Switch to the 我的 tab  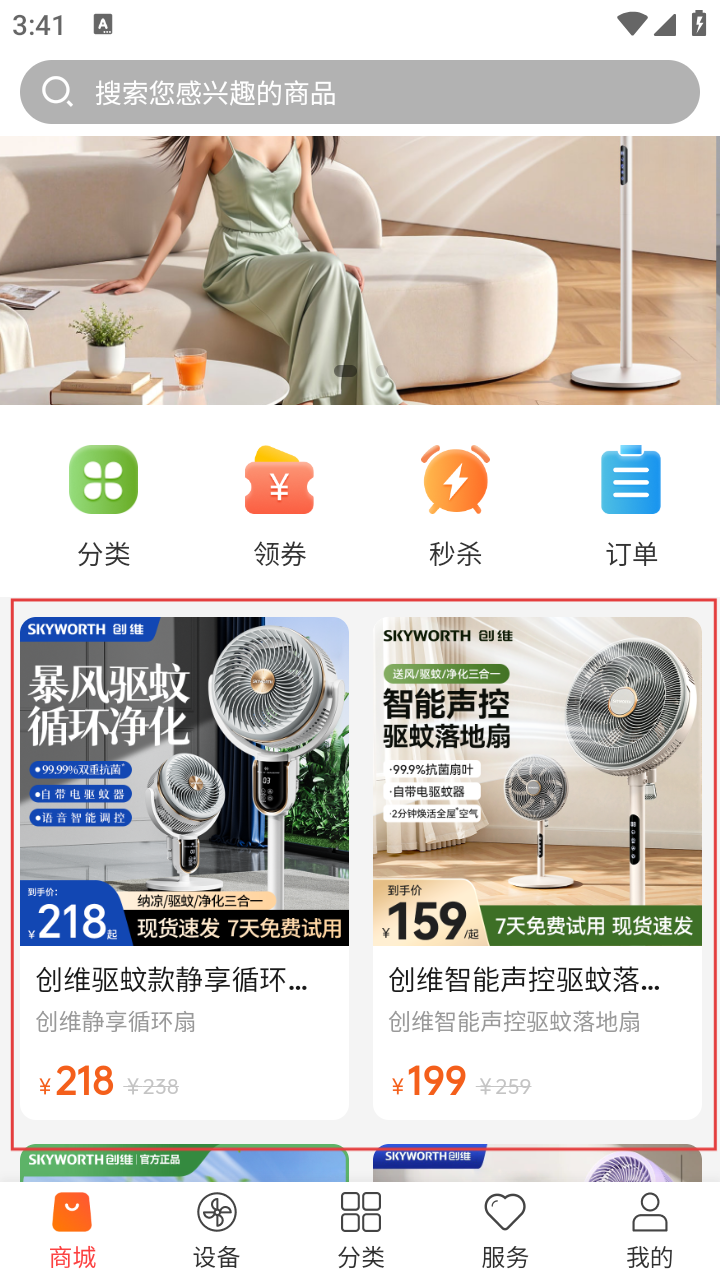(649, 1231)
